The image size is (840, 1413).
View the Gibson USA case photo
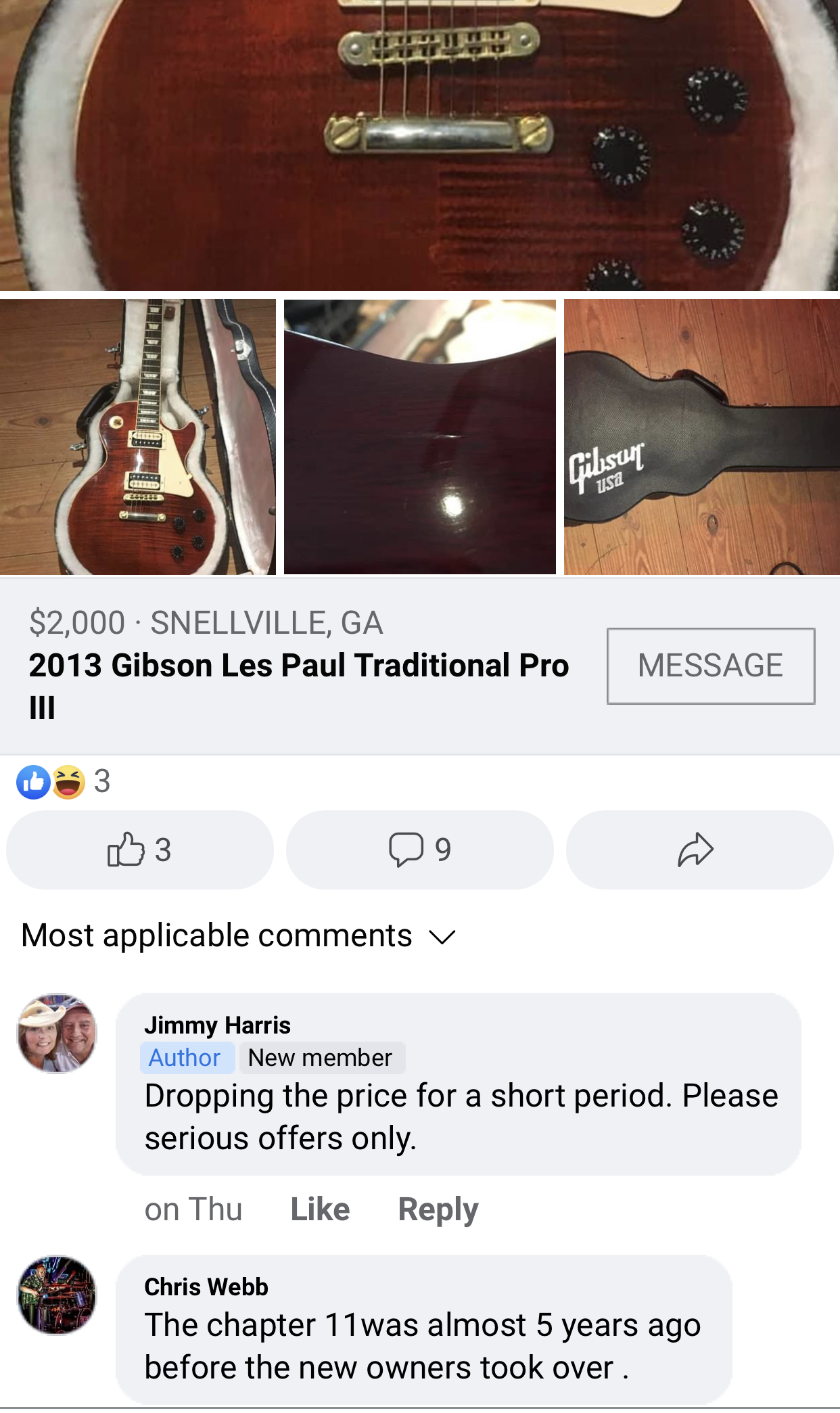pos(701,437)
